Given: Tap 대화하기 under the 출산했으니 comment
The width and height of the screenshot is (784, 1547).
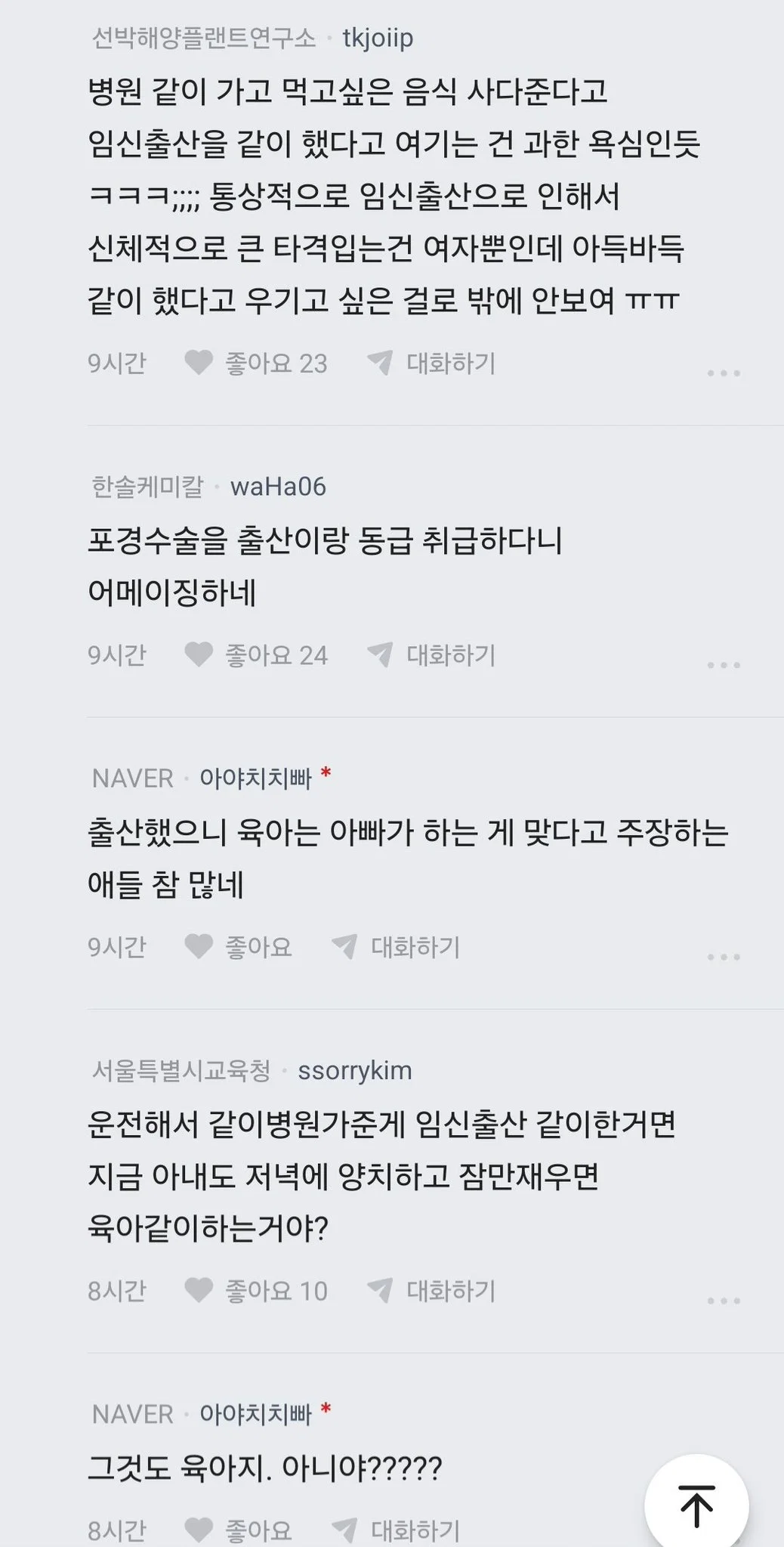Looking at the screenshot, I should point(396,947).
